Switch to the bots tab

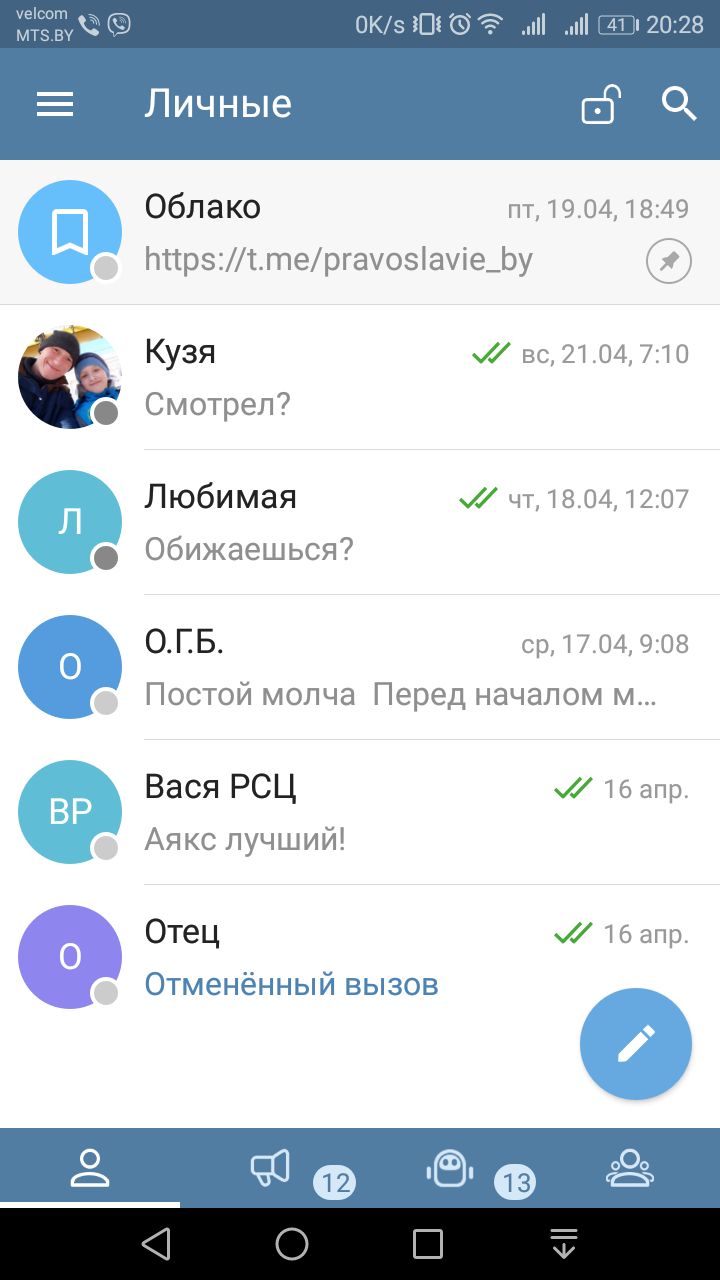[450, 1168]
